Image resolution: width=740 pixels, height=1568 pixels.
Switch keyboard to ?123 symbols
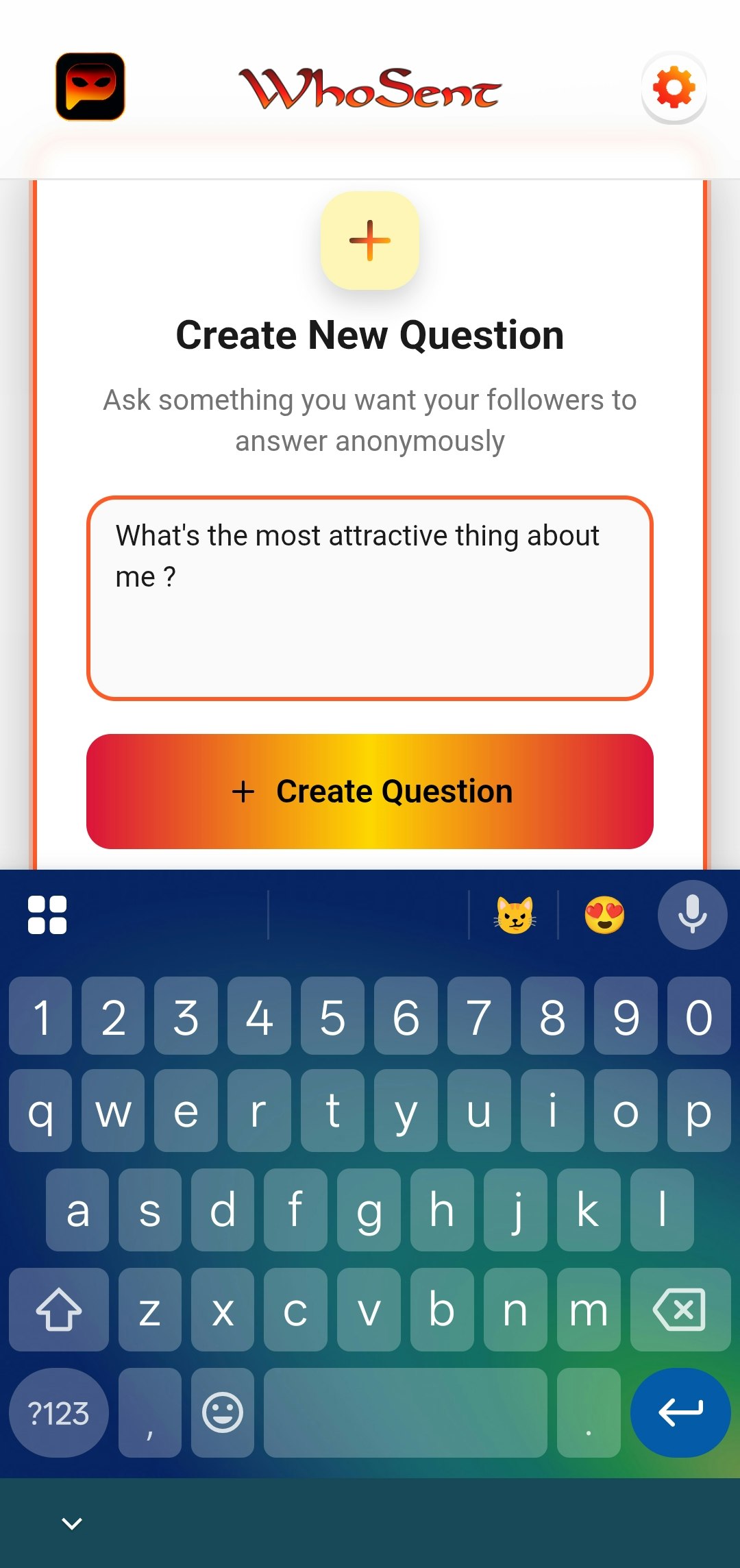click(58, 1412)
